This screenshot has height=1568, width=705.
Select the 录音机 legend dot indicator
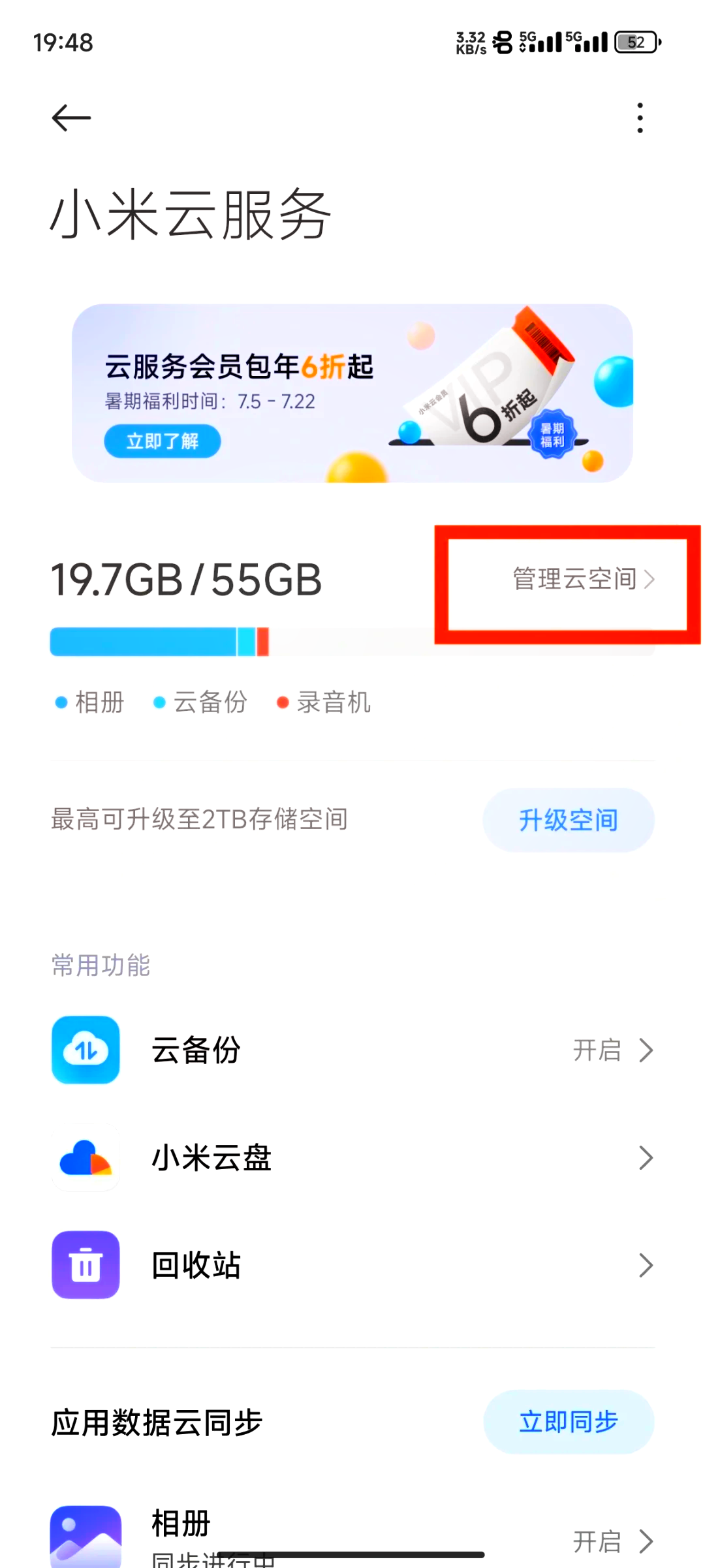[282, 702]
